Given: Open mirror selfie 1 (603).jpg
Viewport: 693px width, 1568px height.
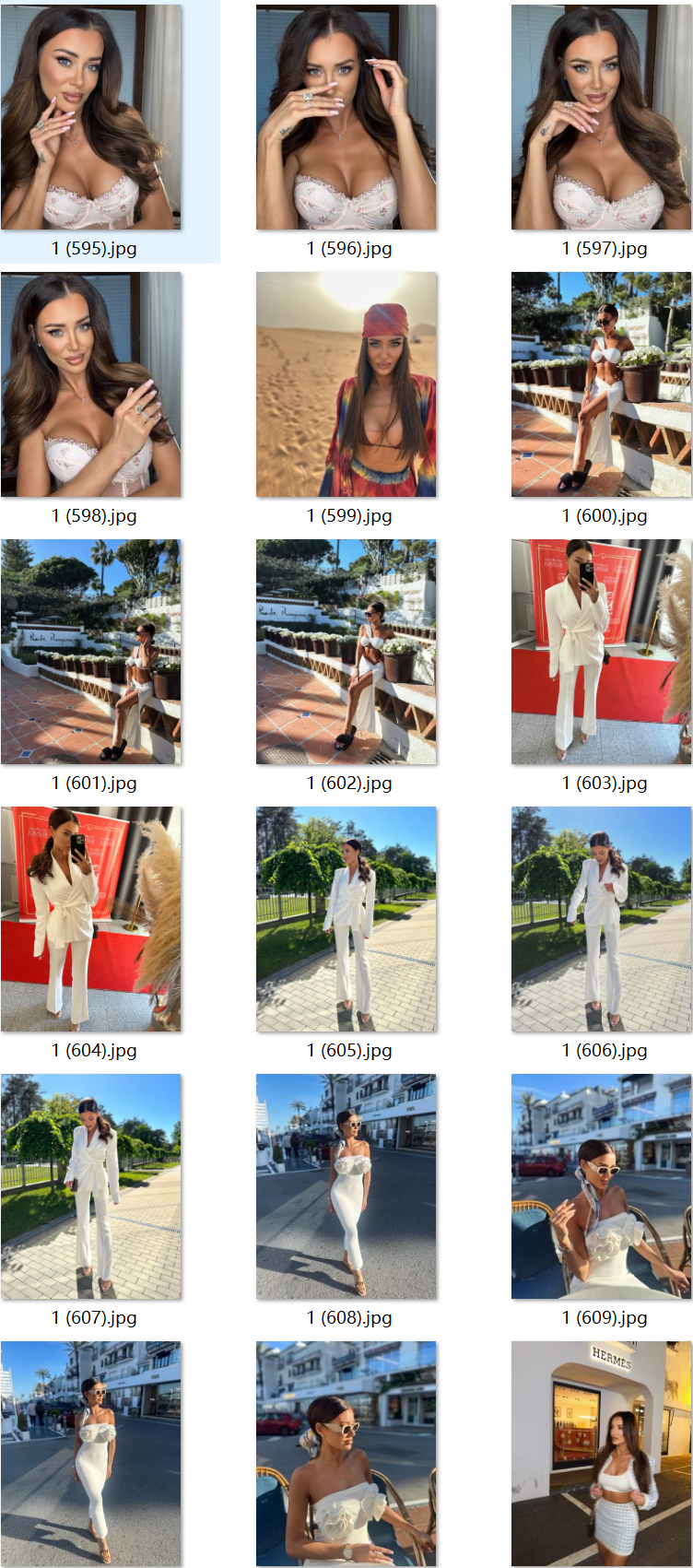Looking at the screenshot, I should [x=602, y=652].
